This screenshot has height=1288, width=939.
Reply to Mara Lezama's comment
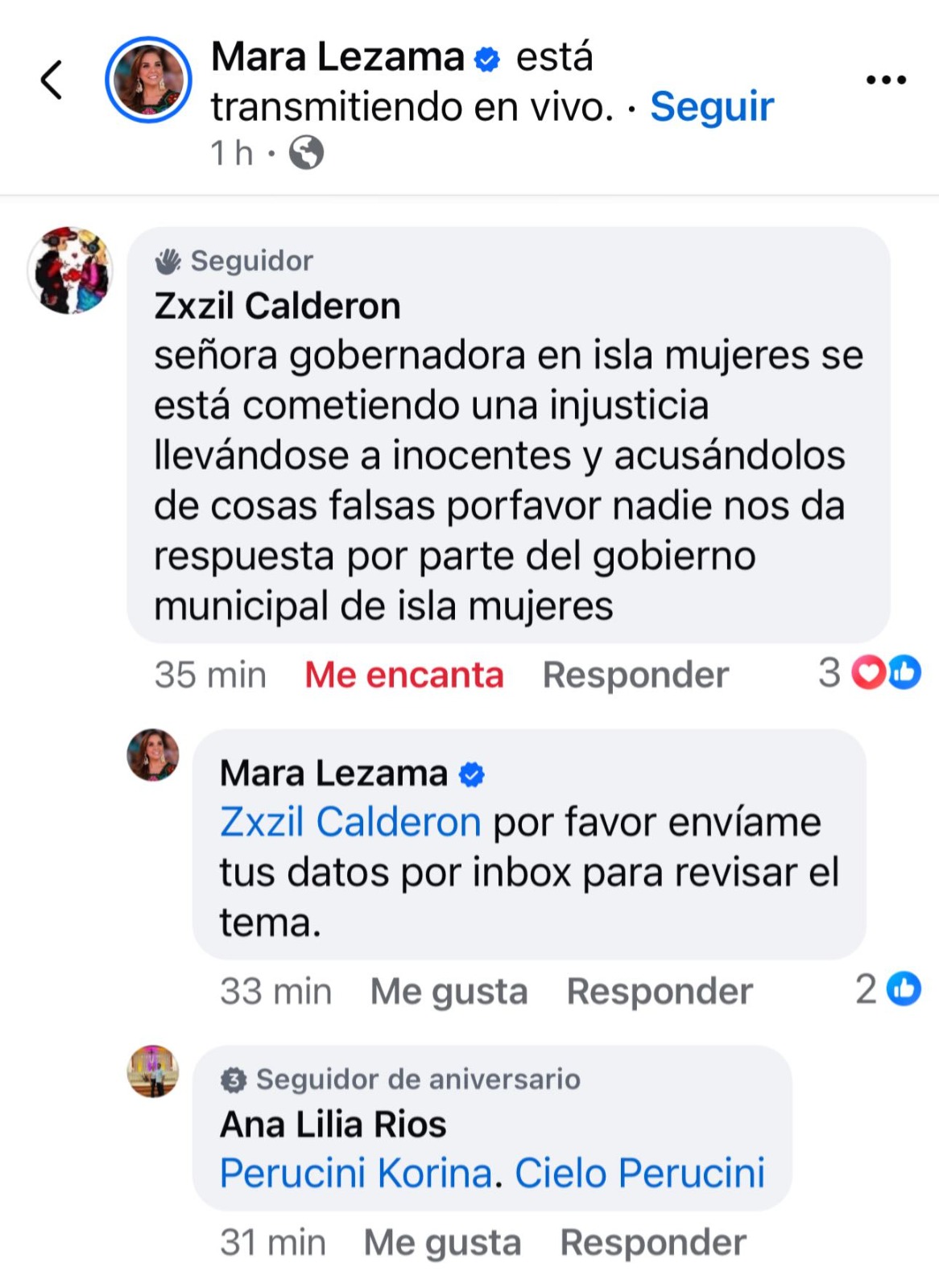click(660, 991)
